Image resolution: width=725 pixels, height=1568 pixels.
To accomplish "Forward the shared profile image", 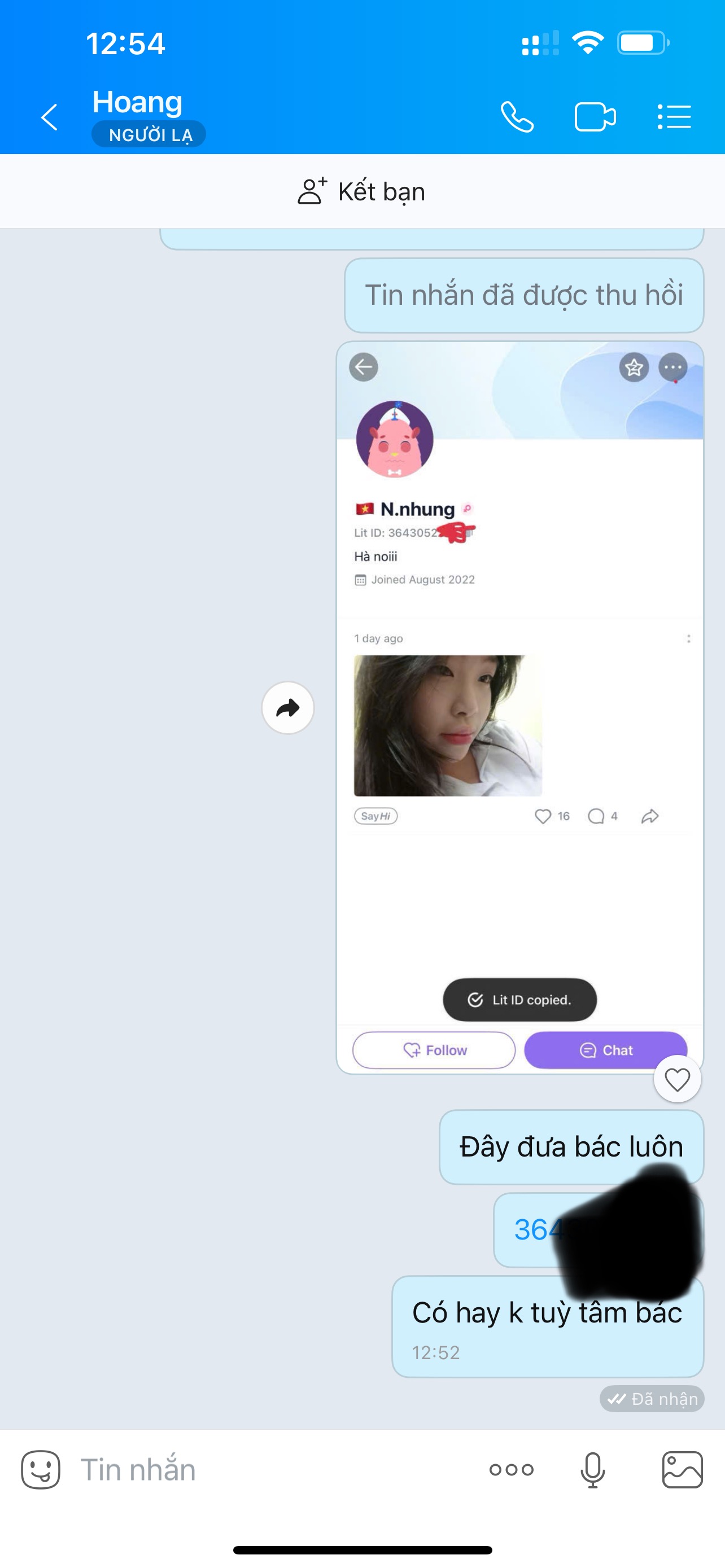I will pyautogui.click(x=287, y=708).
